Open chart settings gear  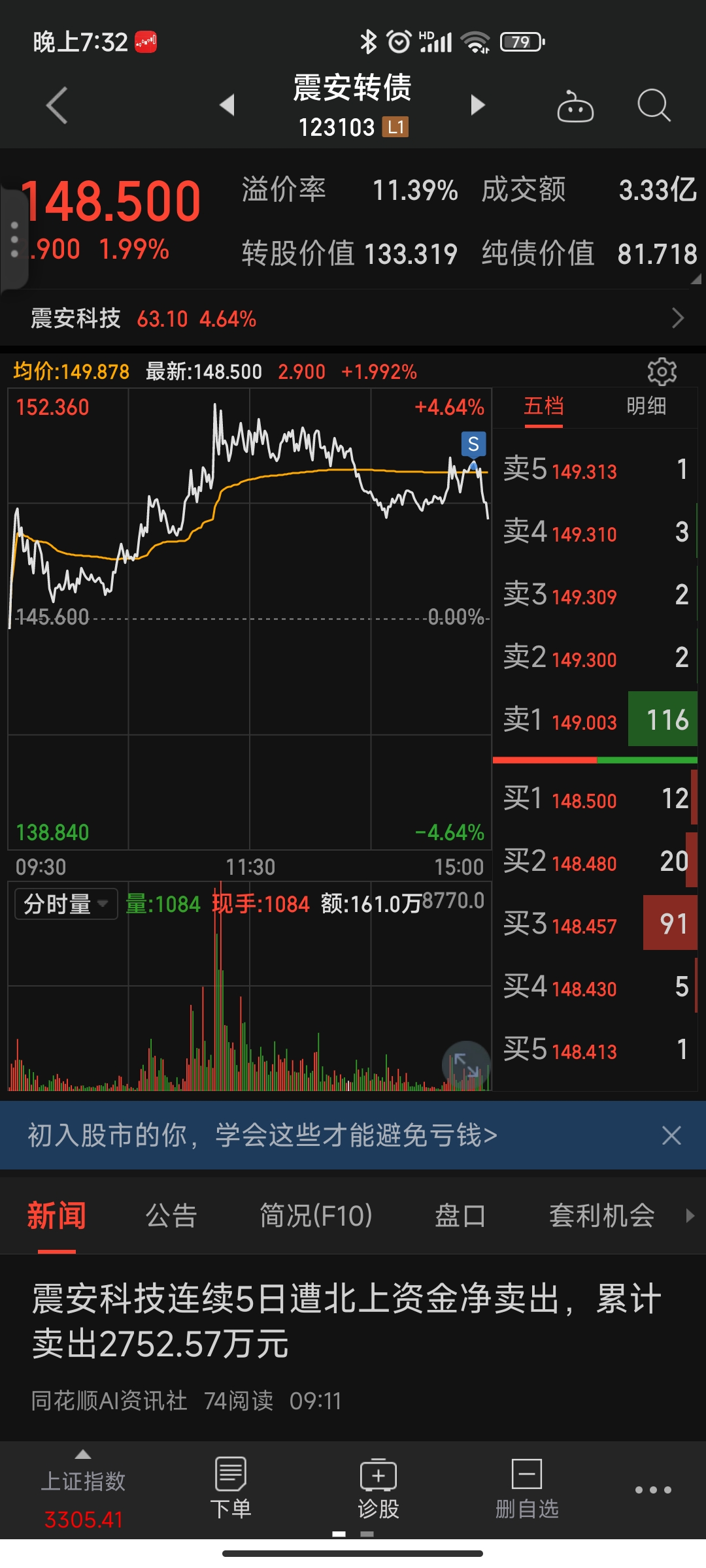(662, 372)
